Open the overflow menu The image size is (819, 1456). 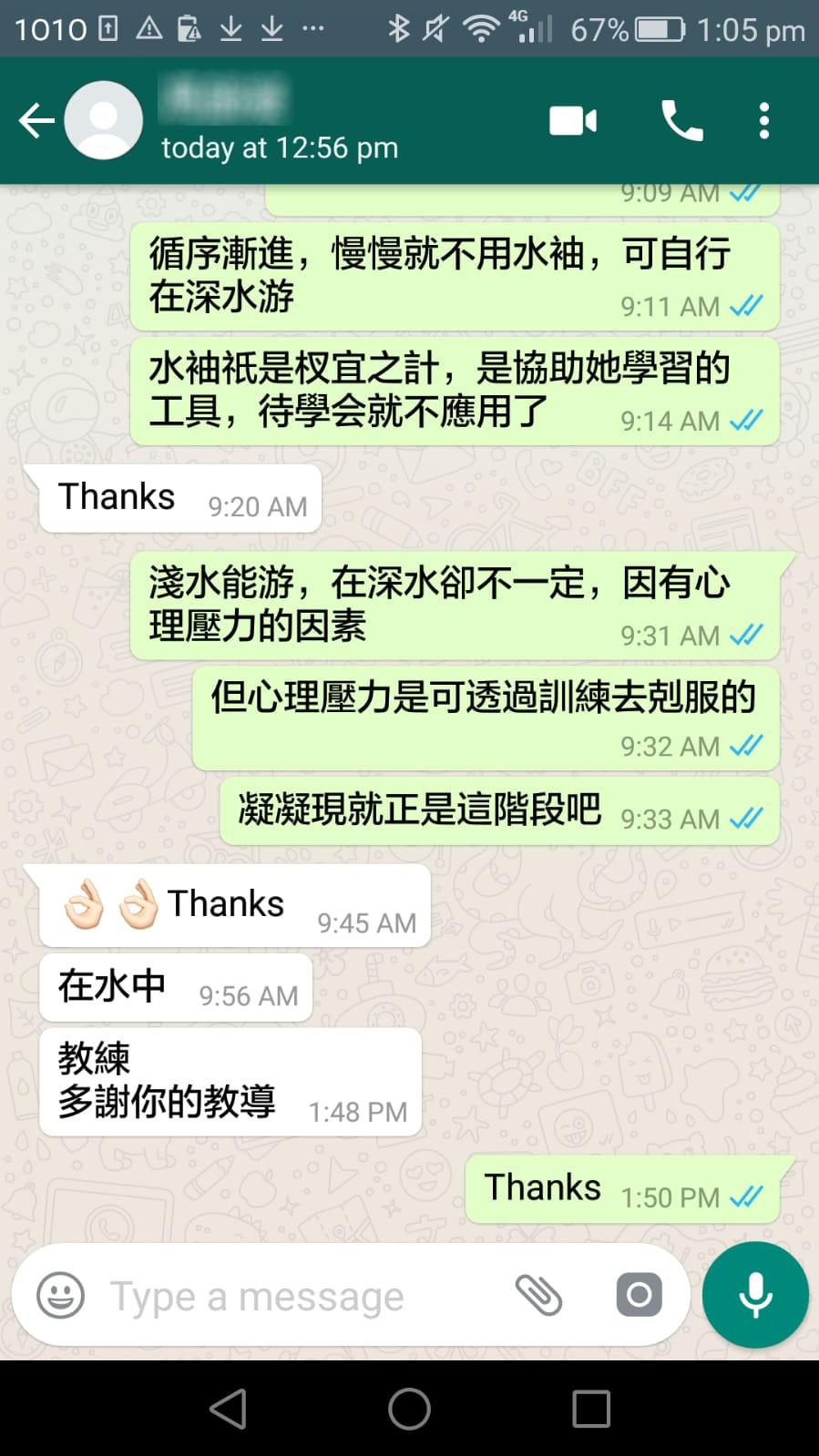coord(763,120)
